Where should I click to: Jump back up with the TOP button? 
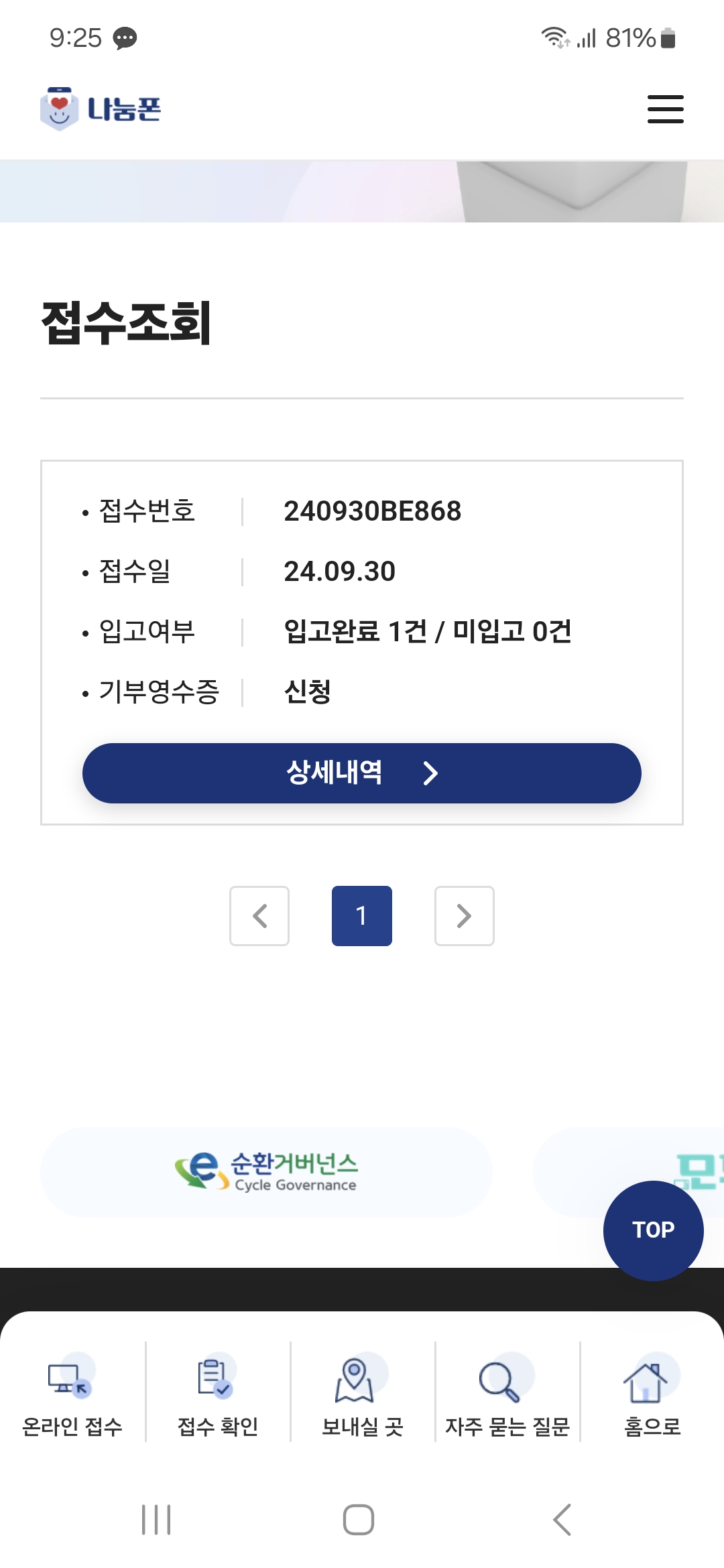(653, 1230)
